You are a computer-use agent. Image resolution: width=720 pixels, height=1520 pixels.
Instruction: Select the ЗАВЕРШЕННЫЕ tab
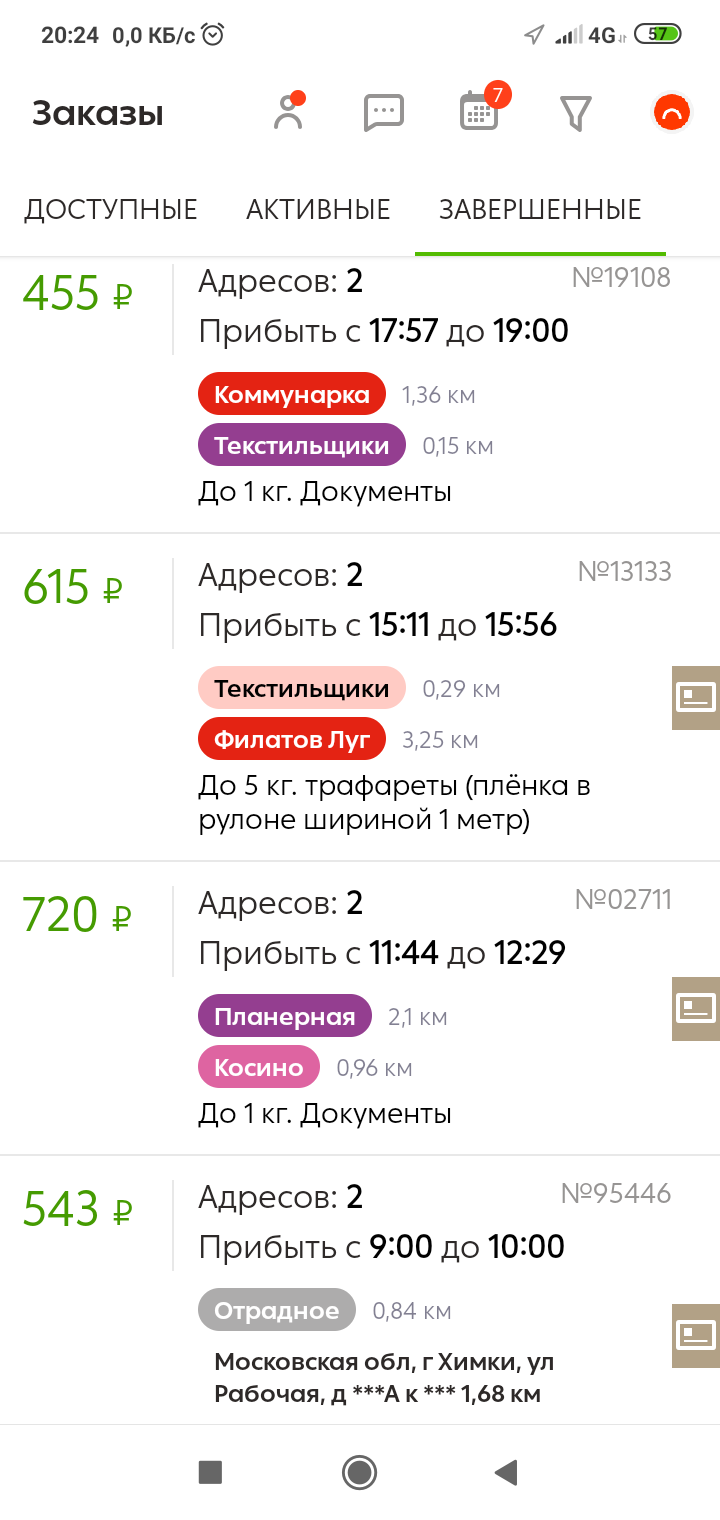(540, 210)
